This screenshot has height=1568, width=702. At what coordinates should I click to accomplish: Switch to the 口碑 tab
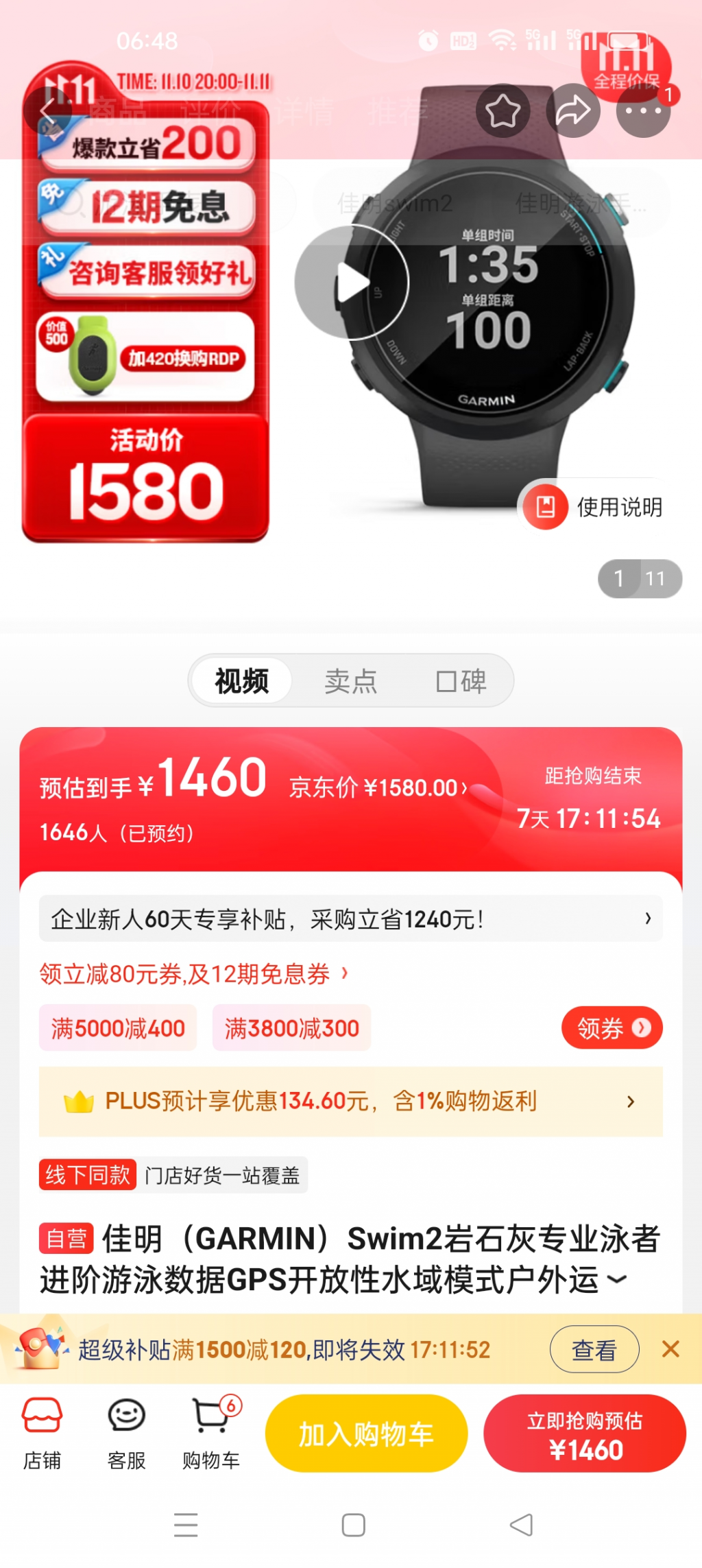(x=461, y=681)
